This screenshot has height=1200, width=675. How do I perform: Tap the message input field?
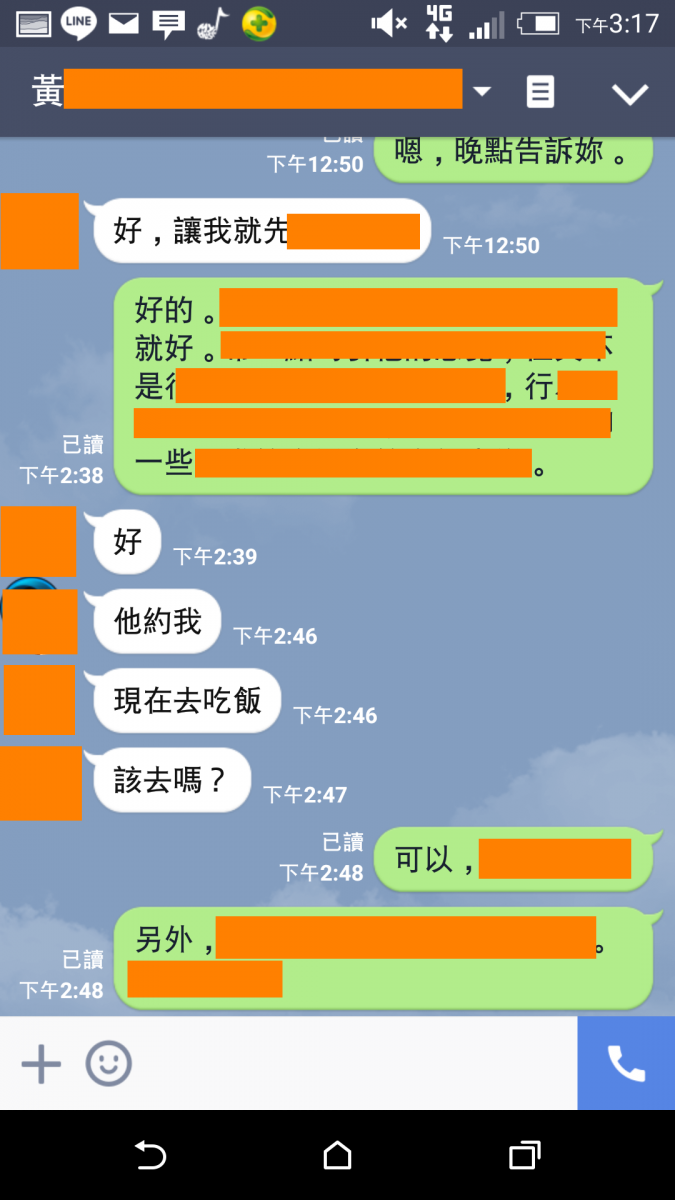[x=350, y=1064]
